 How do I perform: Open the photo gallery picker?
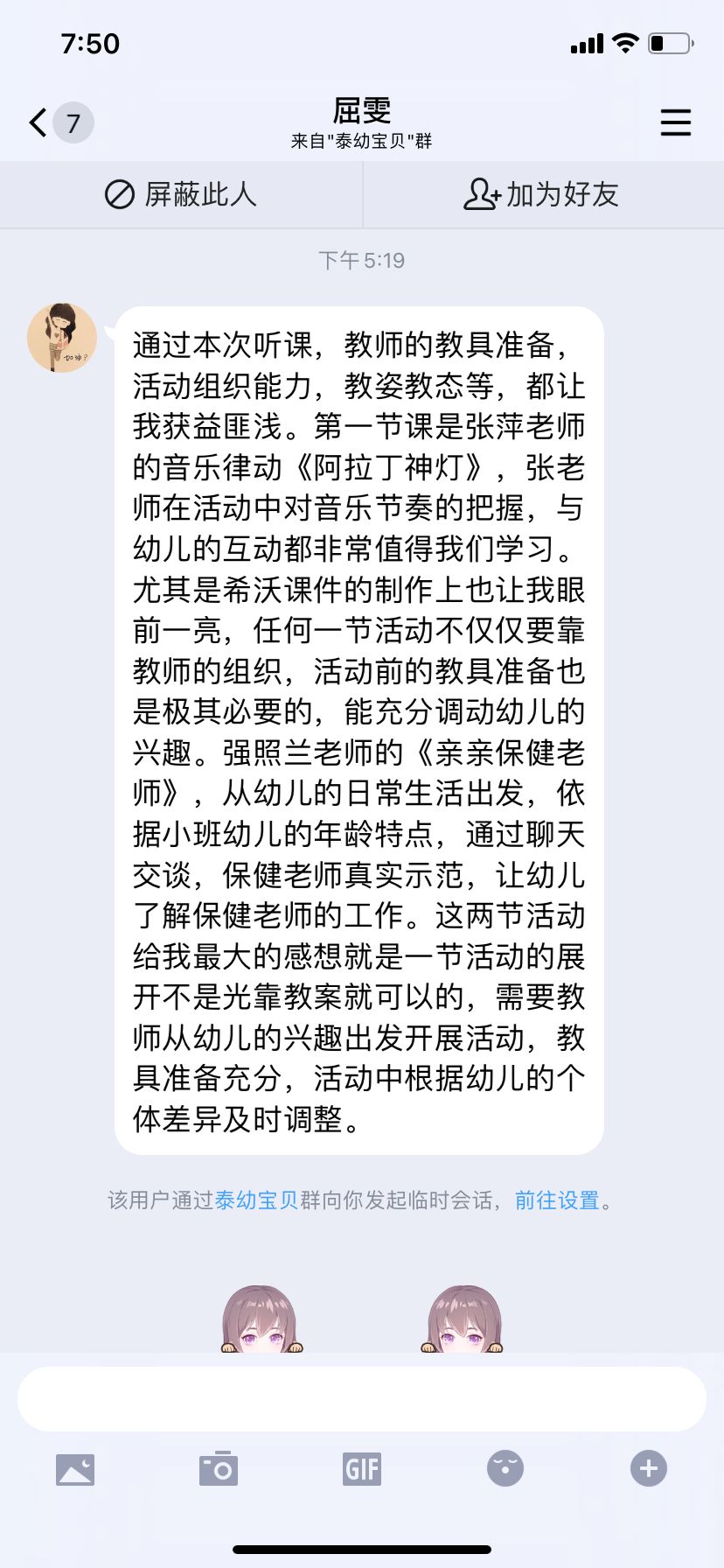click(75, 1469)
